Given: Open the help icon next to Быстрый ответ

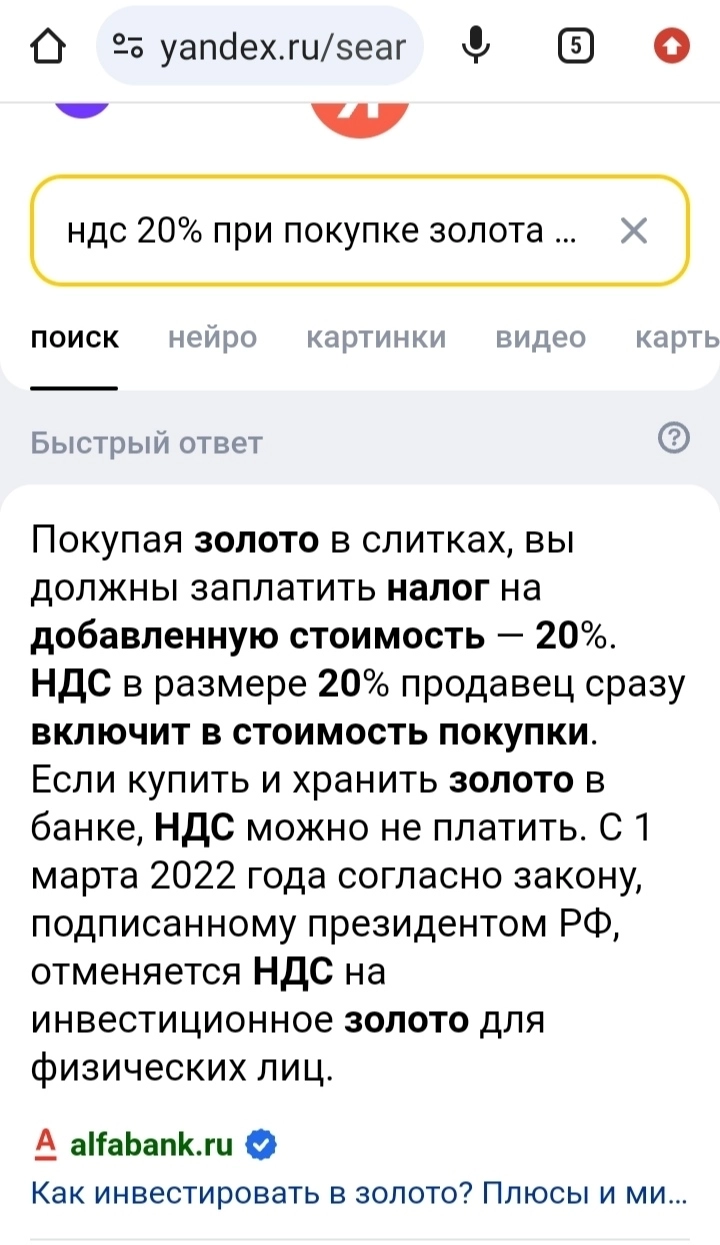Looking at the screenshot, I should coord(674,439).
